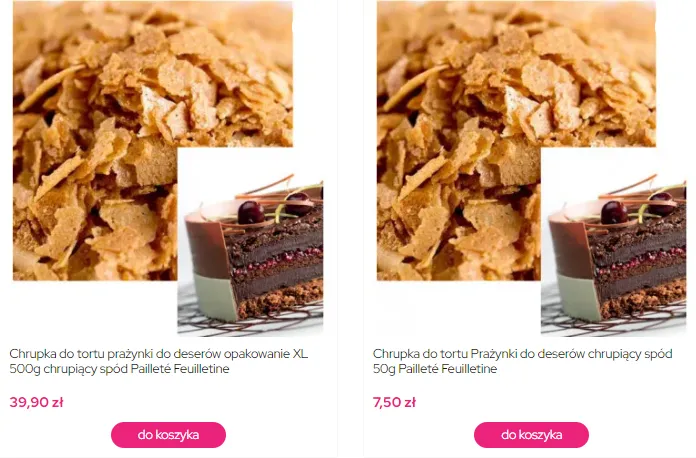Open the 39,90 zł product image
This screenshot has height=458, width=696.
(x=167, y=168)
